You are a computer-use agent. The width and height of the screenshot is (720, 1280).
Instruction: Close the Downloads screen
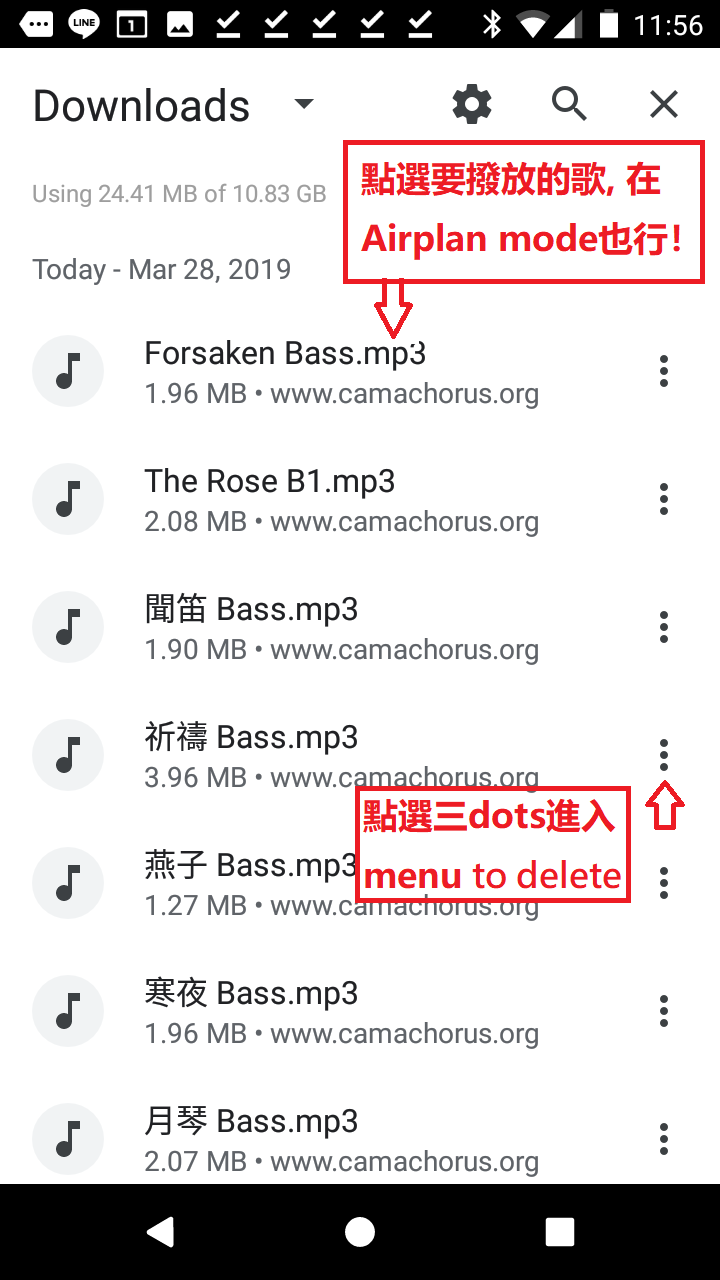coord(664,104)
